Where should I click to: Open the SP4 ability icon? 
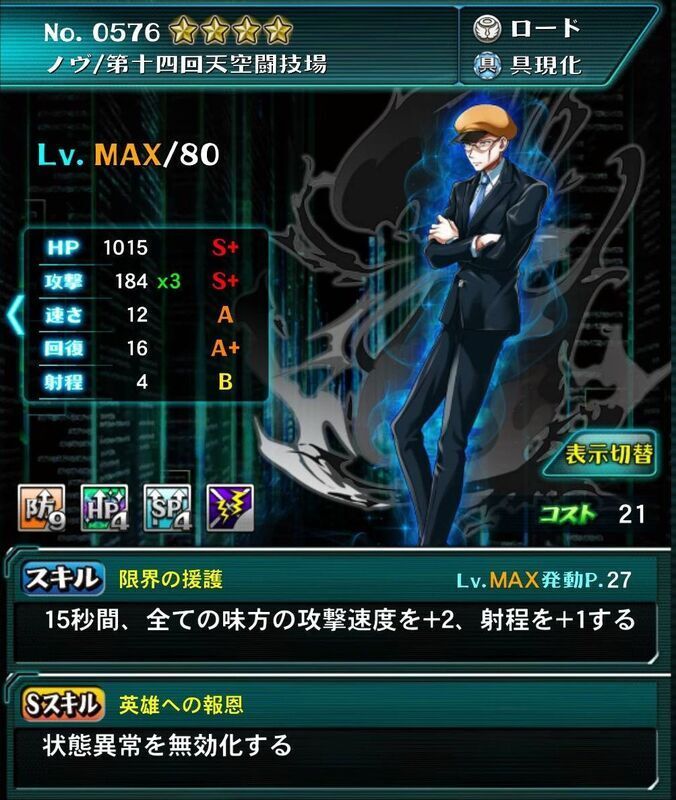(166, 508)
